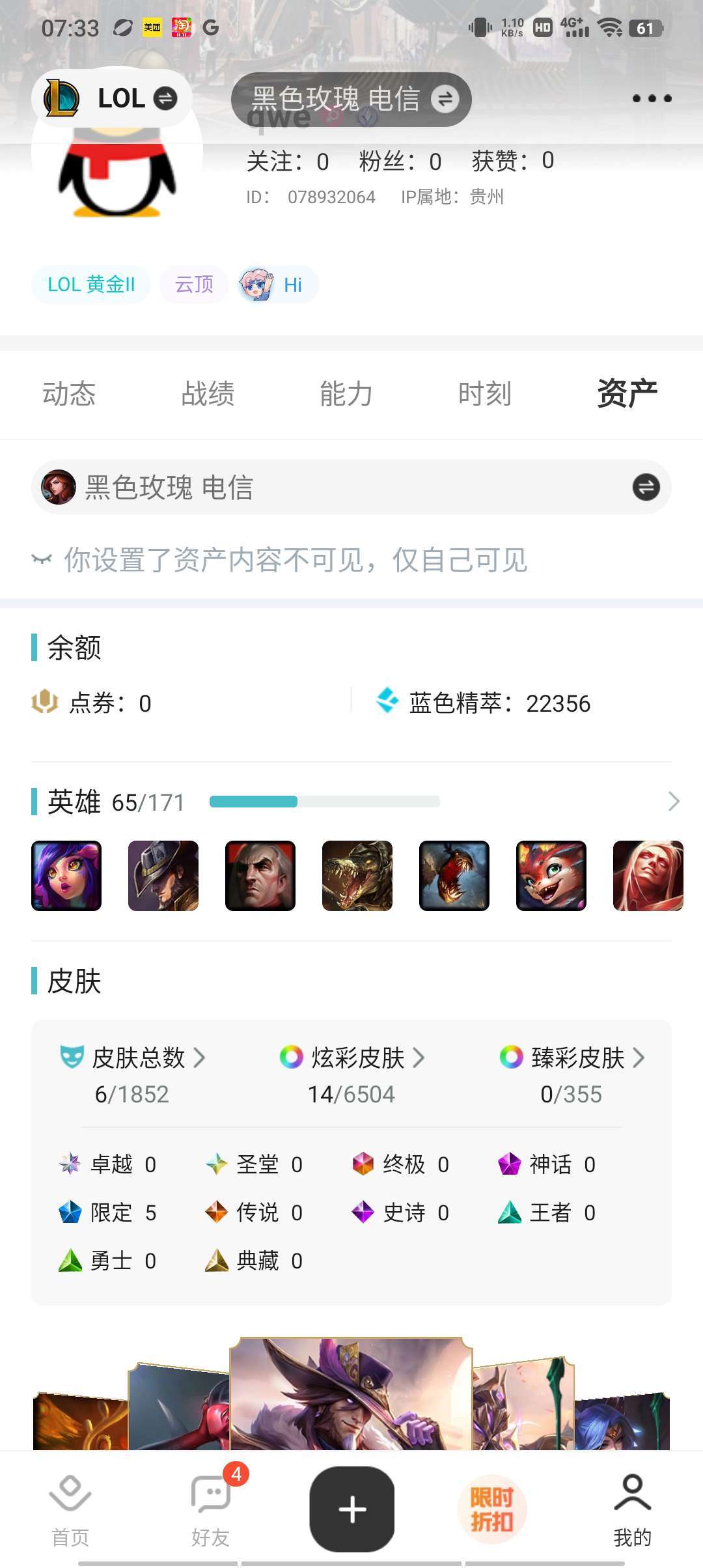The width and height of the screenshot is (703, 1568).
Task: Switch to the 战绩 tab
Action: [x=207, y=393]
